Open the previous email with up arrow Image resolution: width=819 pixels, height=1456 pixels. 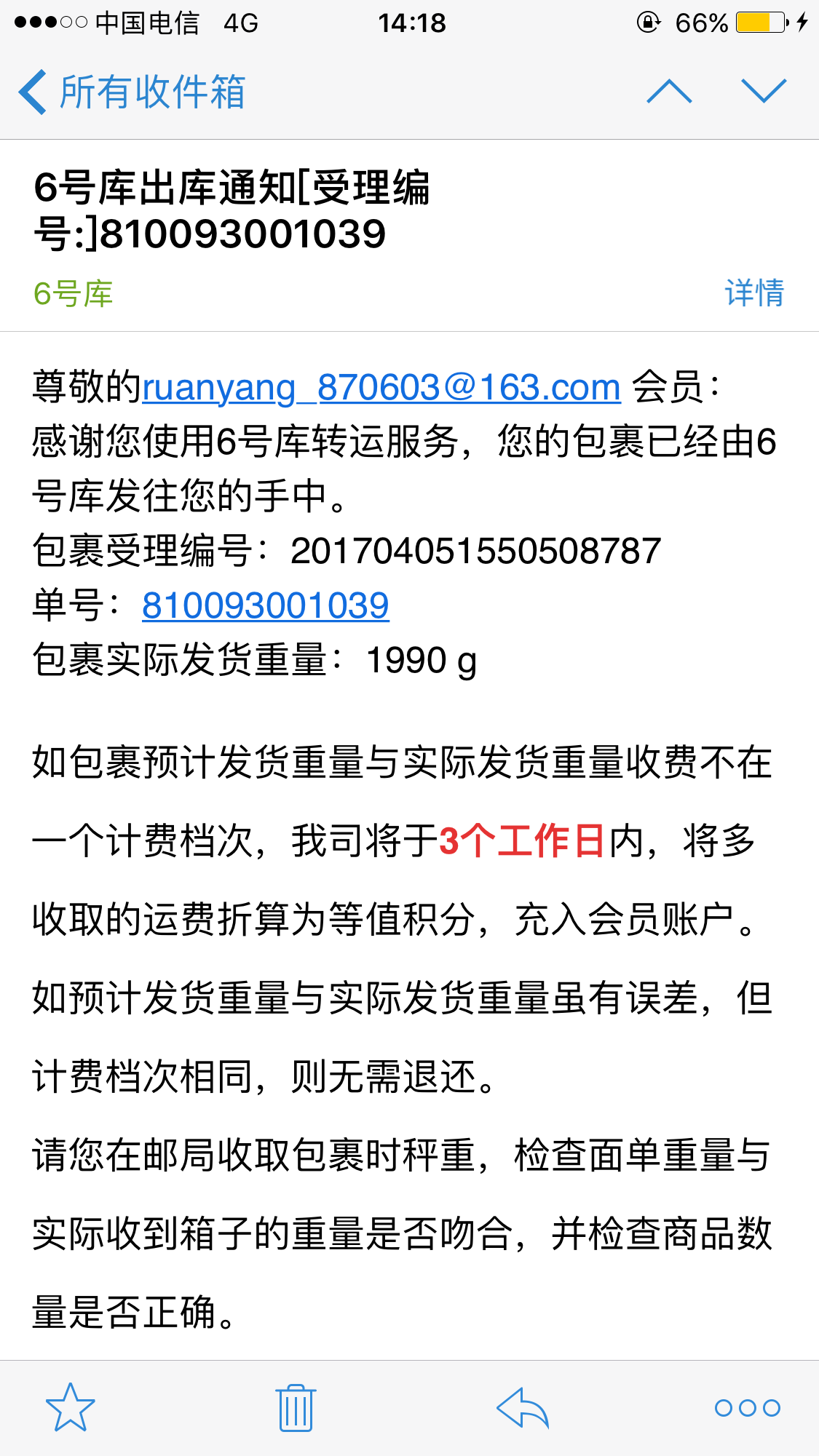tap(669, 92)
